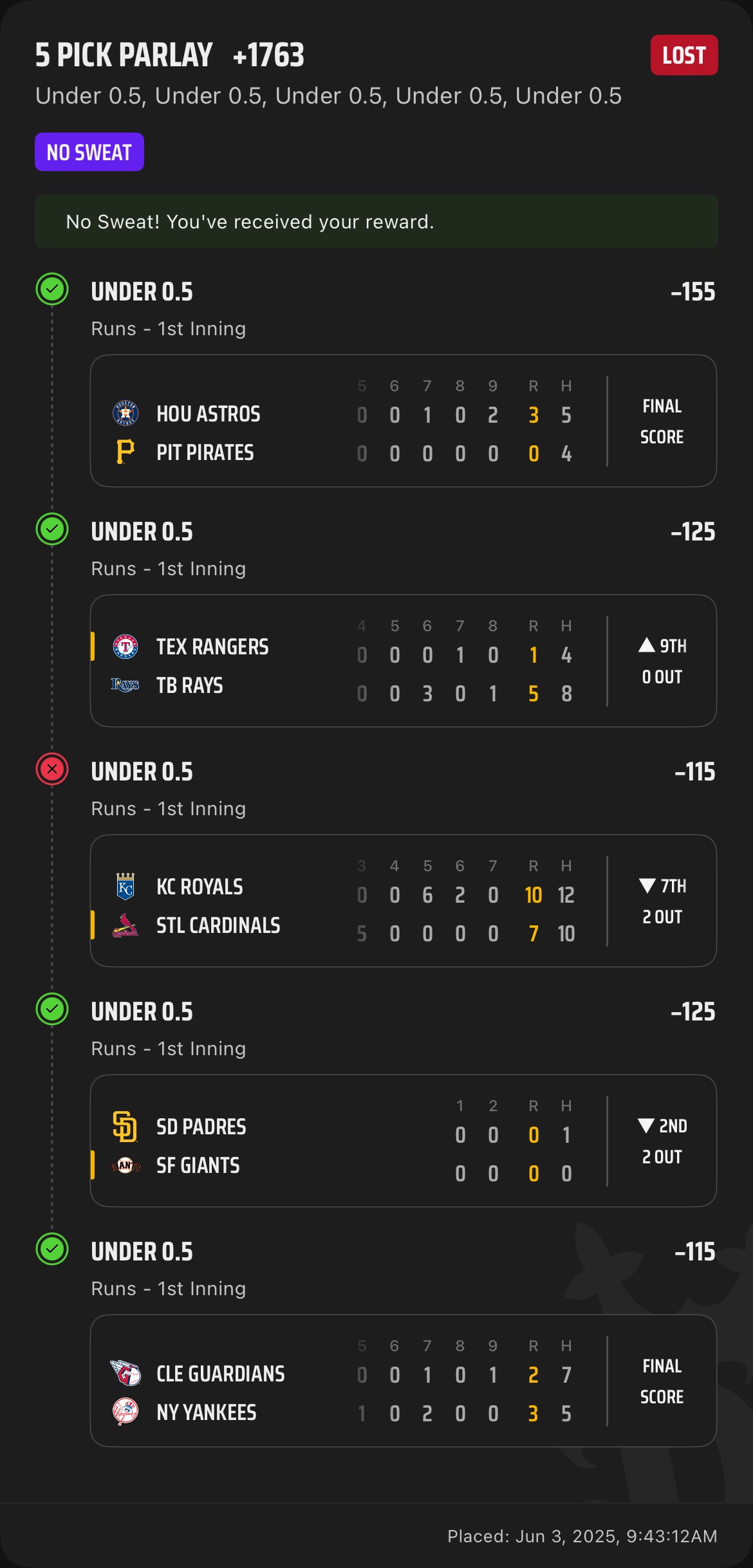The width and height of the screenshot is (753, 1568).
Task: Open the TEX Rangers vs TB Rays game card
Action: point(404,661)
